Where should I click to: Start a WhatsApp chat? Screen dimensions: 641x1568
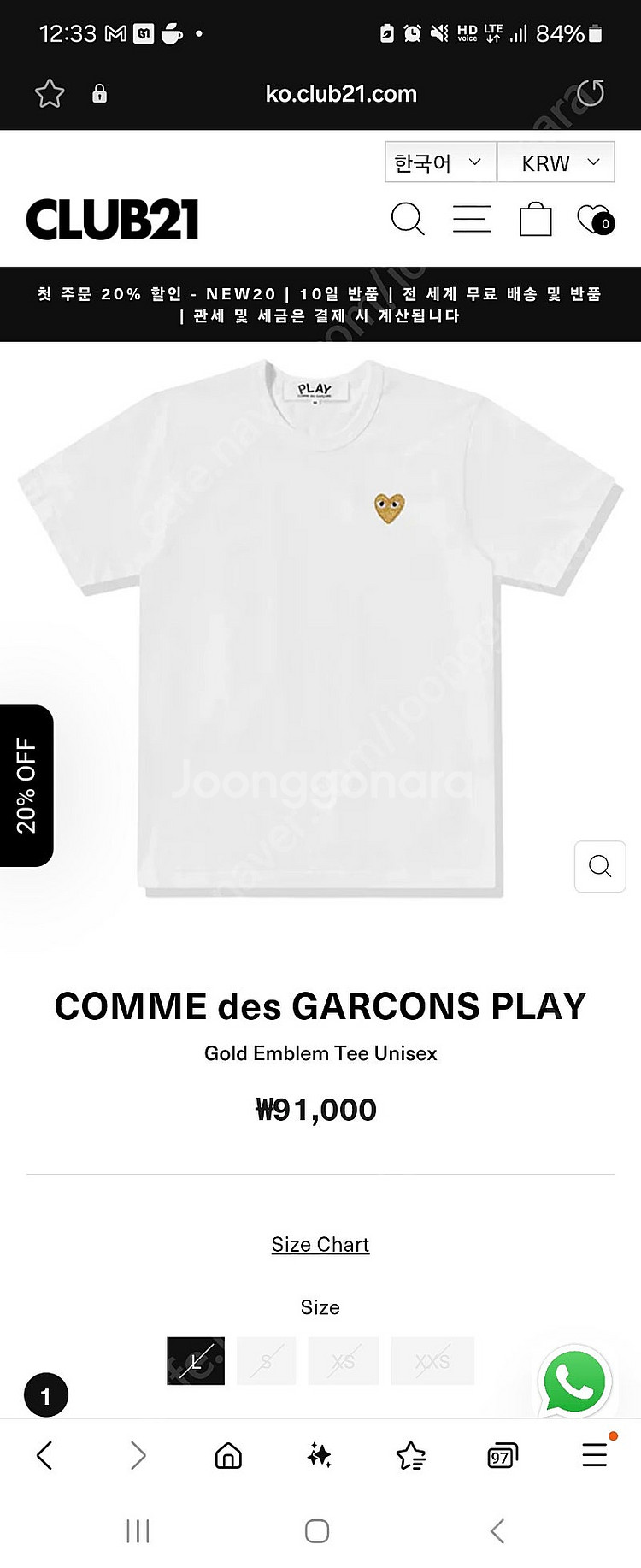click(x=574, y=1381)
